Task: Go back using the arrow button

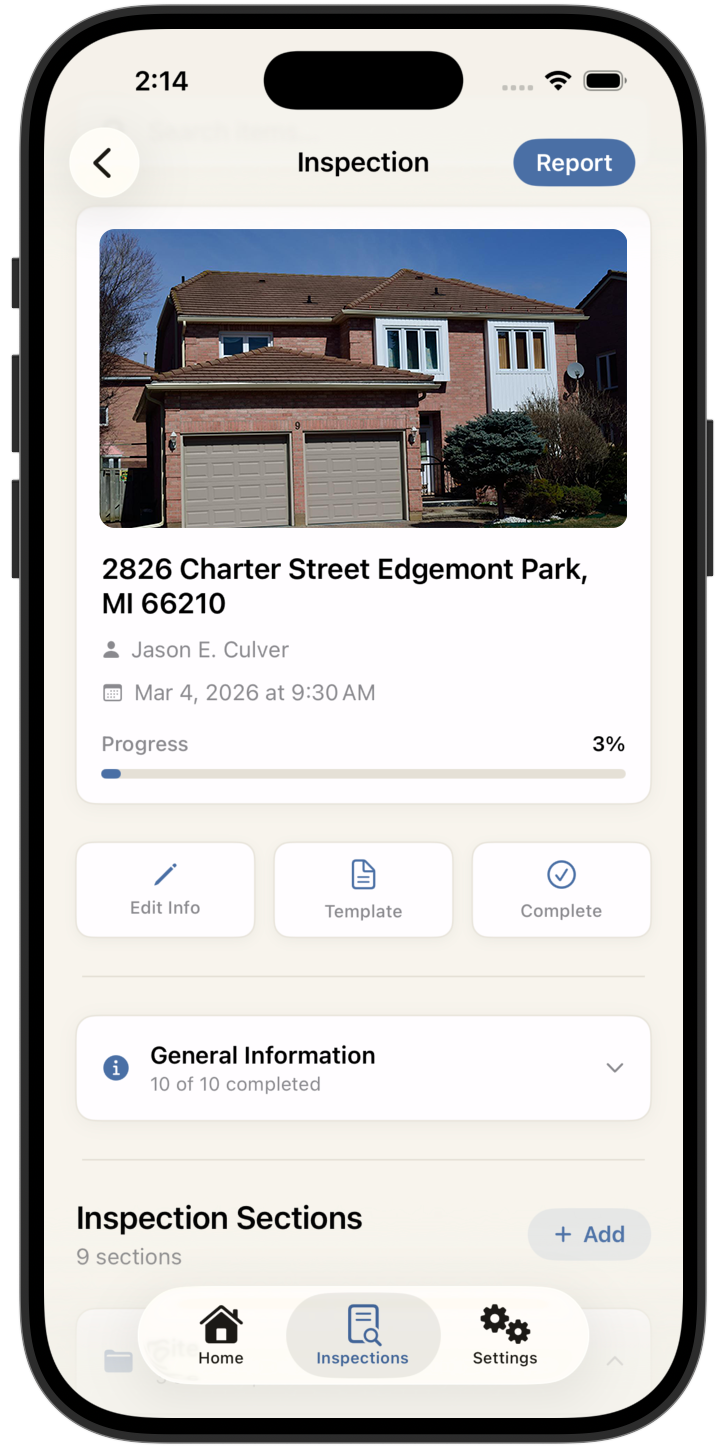Action: pos(103,162)
